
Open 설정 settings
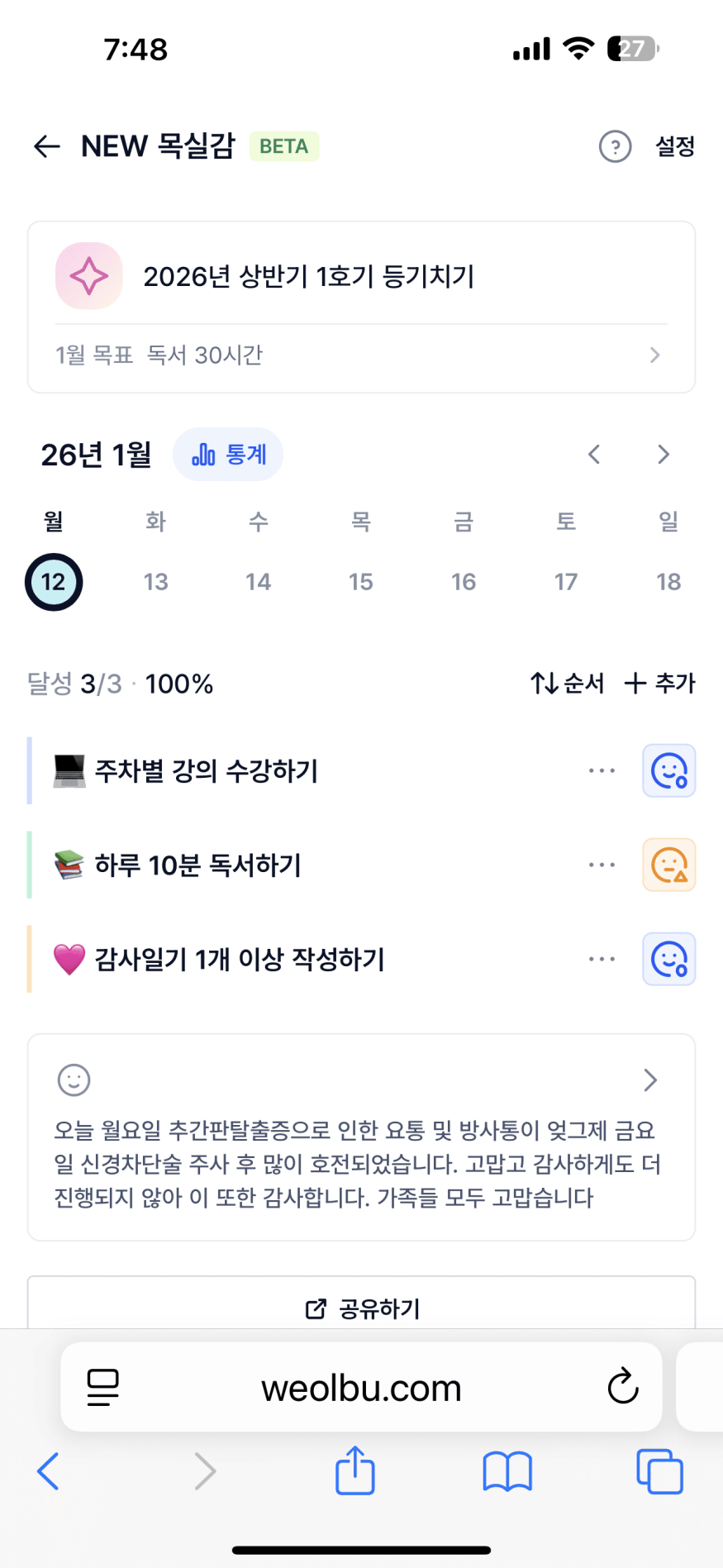(674, 147)
